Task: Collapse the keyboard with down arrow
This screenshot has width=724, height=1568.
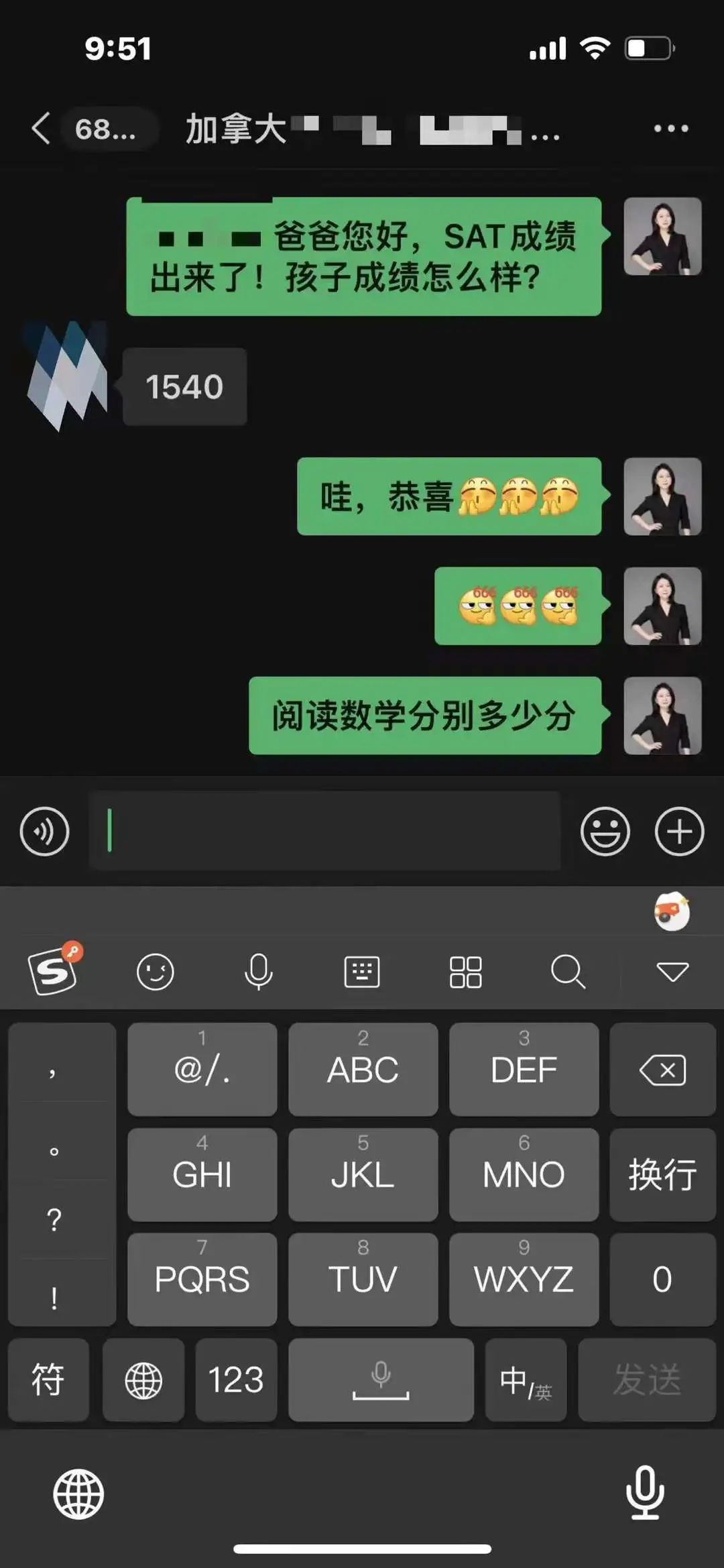Action: [672, 972]
